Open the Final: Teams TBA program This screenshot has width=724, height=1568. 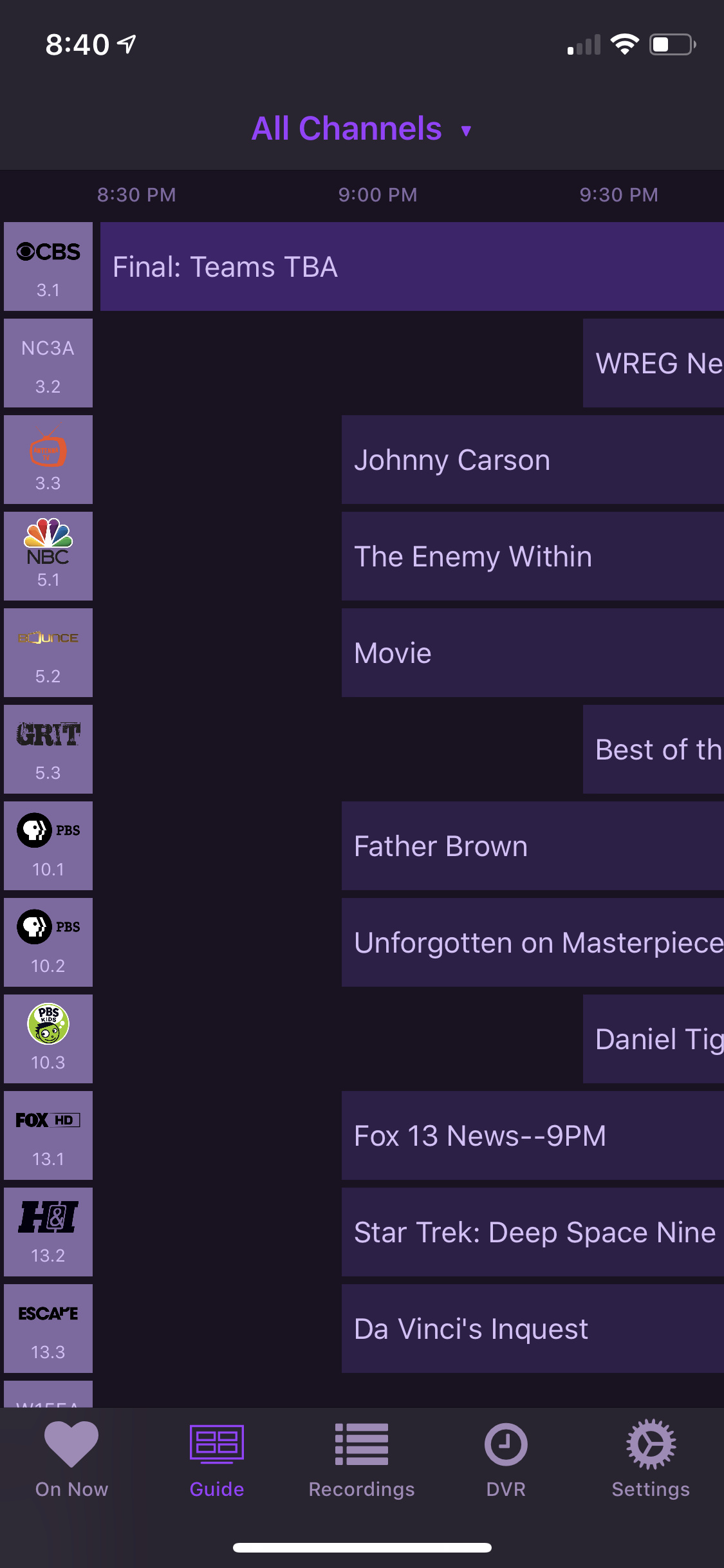[412, 266]
